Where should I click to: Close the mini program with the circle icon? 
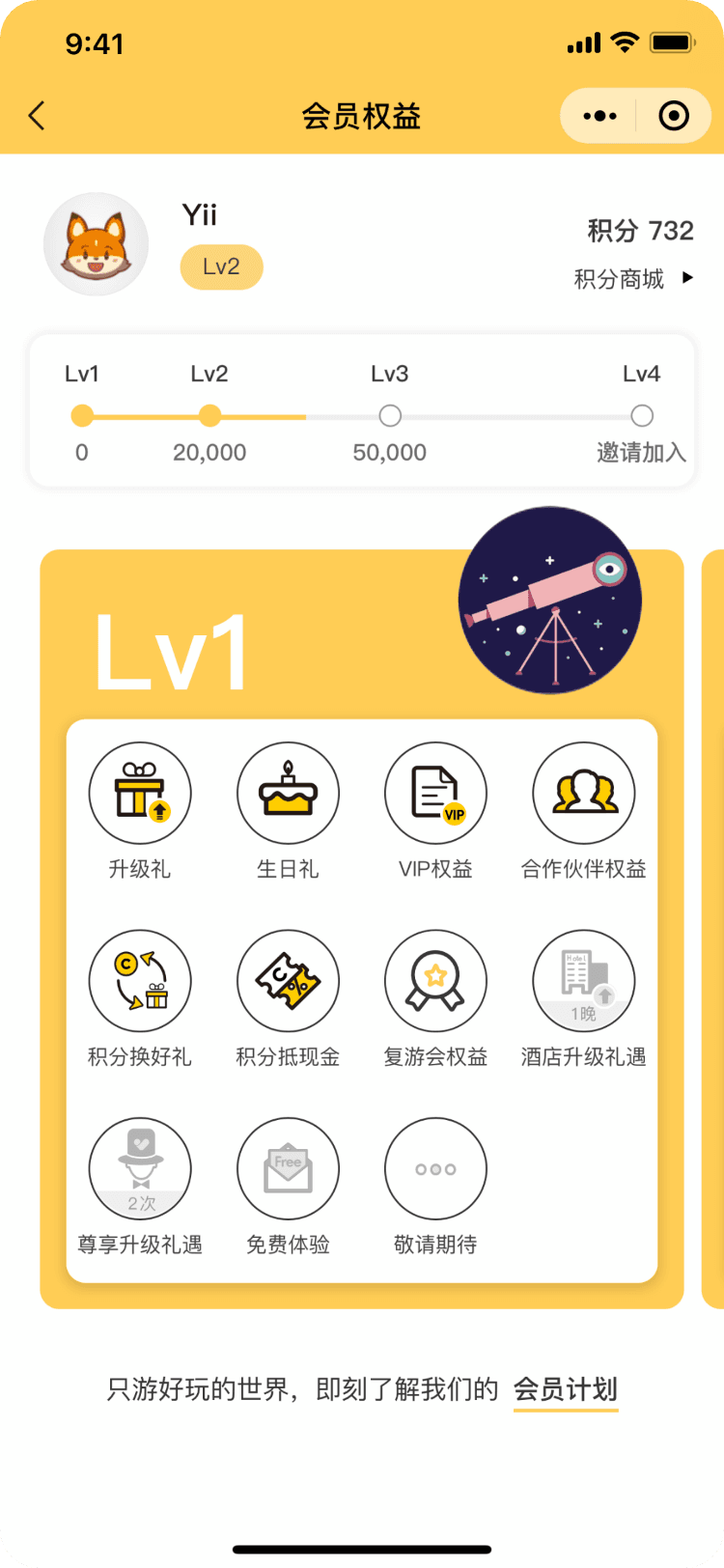pyautogui.click(x=674, y=116)
